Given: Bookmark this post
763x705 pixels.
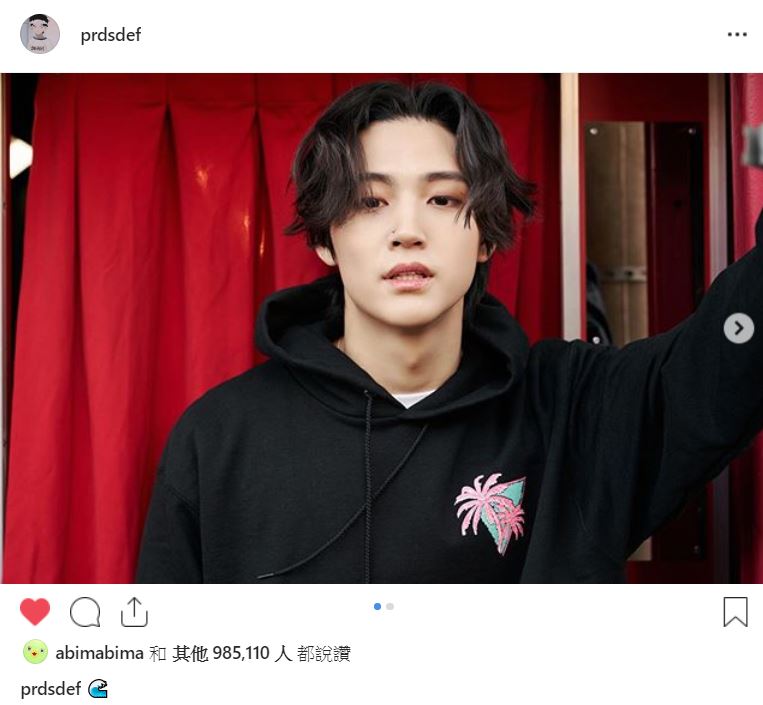Looking at the screenshot, I should coord(735,611).
